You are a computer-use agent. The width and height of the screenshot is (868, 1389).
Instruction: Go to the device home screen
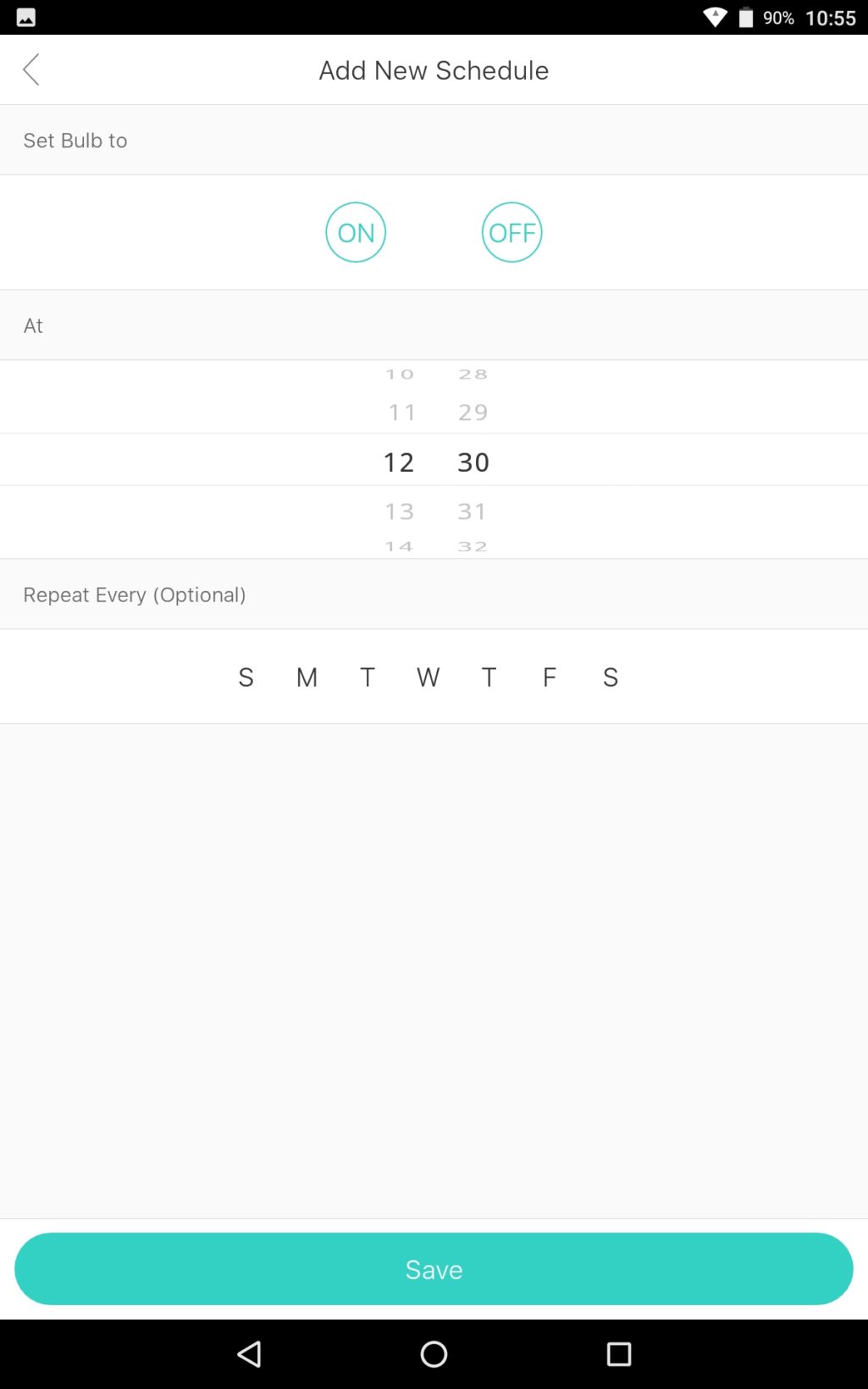click(x=434, y=1354)
